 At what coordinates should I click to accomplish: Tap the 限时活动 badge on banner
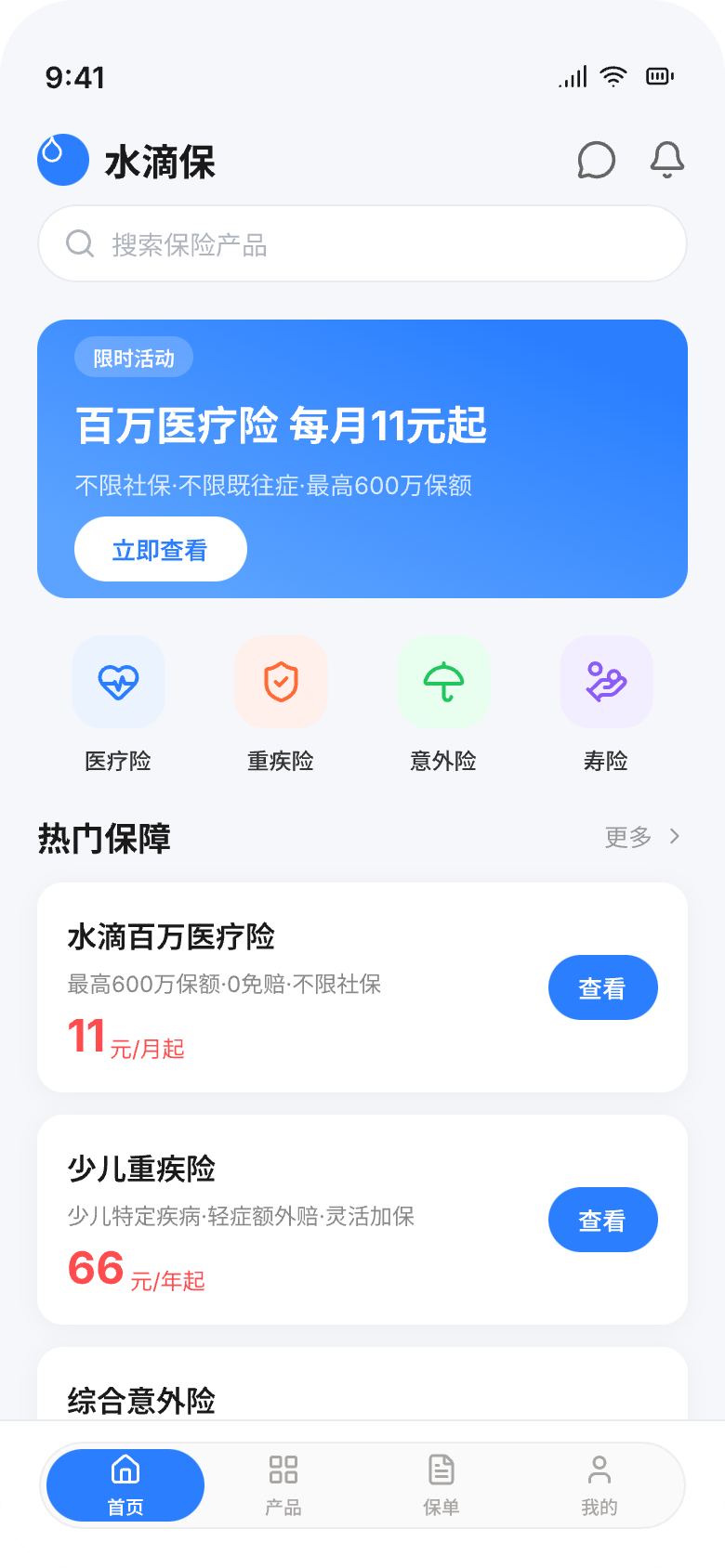(133, 357)
